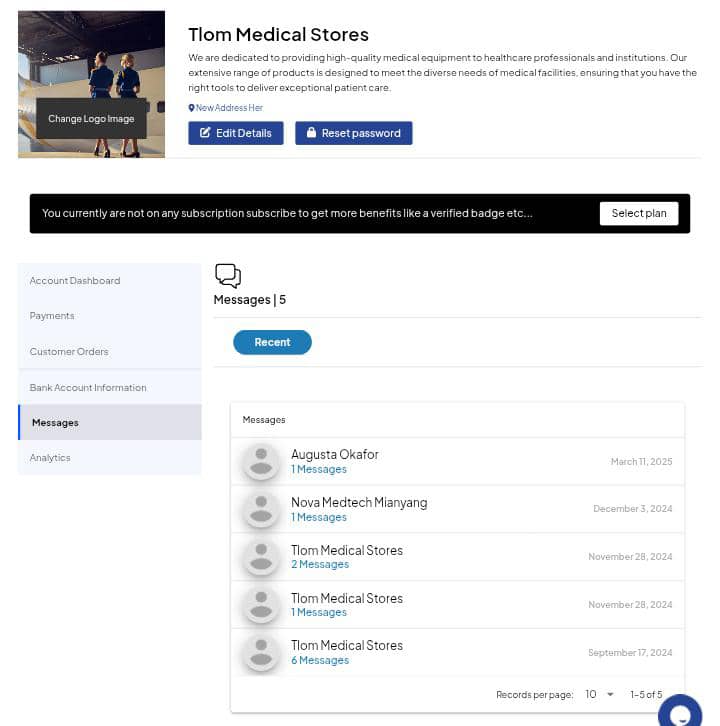
Task: Open Edit Details for the store
Action: click(x=236, y=133)
